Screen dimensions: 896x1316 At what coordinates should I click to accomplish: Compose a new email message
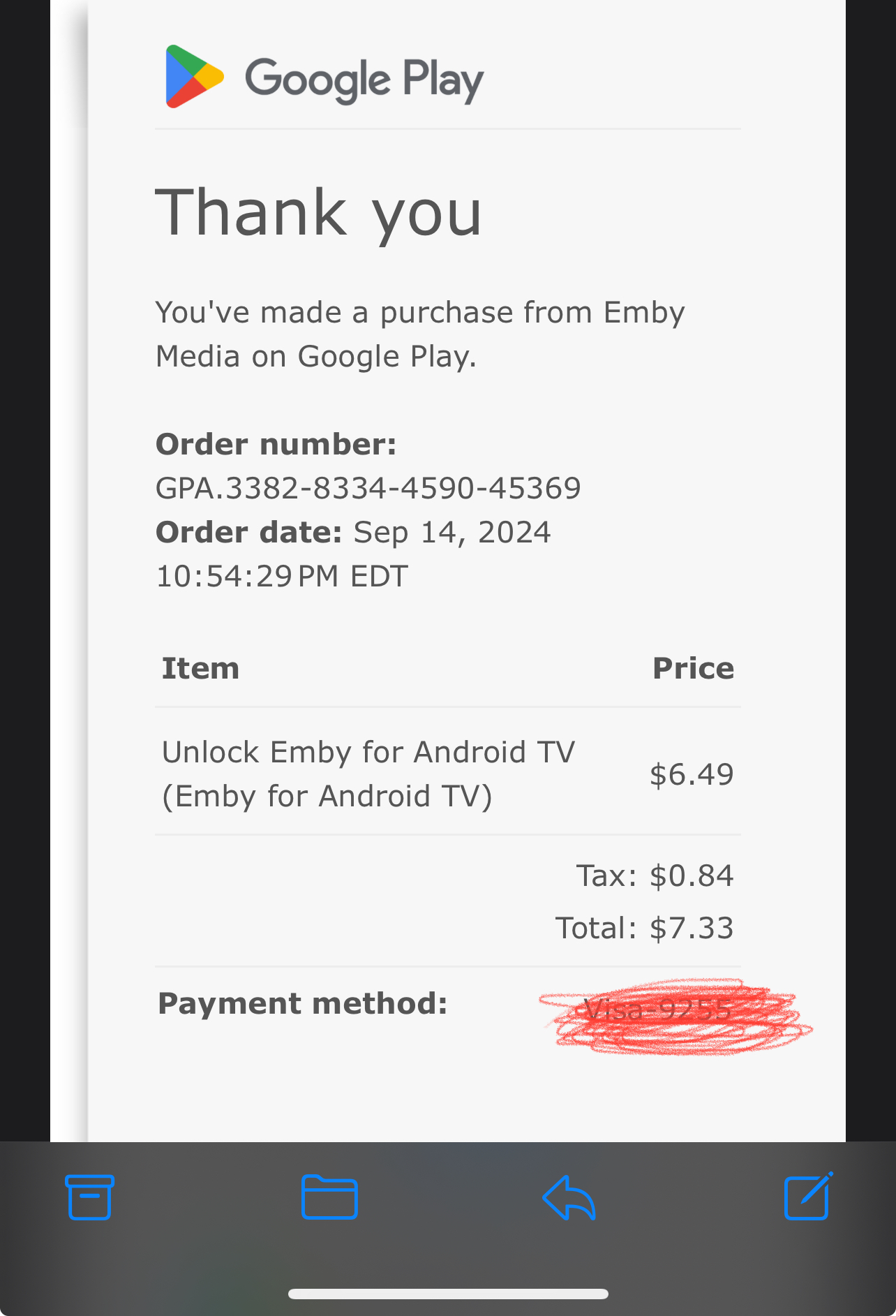click(x=808, y=1197)
